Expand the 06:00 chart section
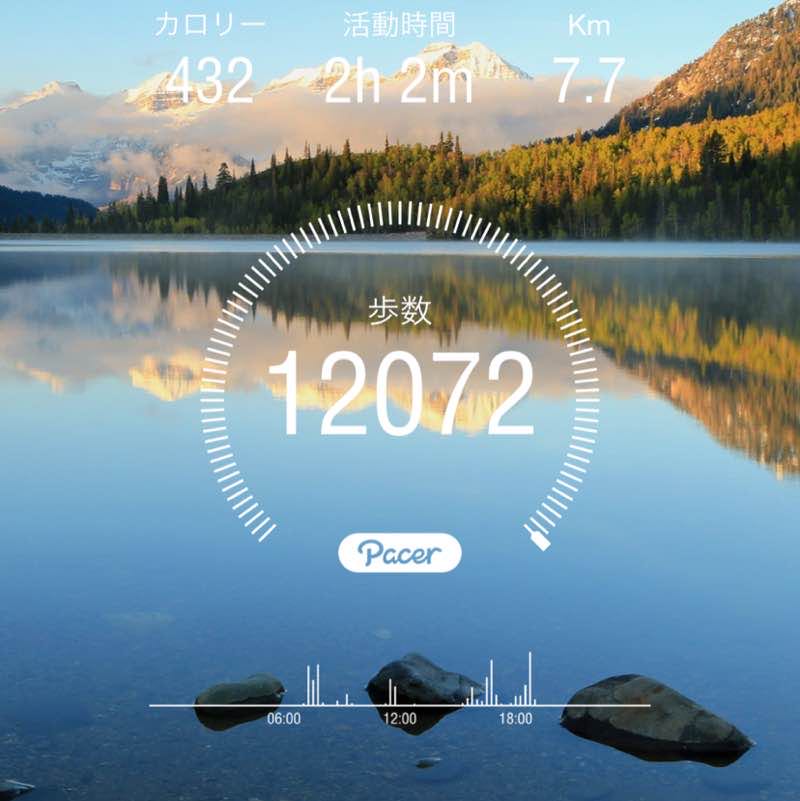Image resolution: width=800 pixels, height=801 pixels. pyautogui.click(x=284, y=716)
